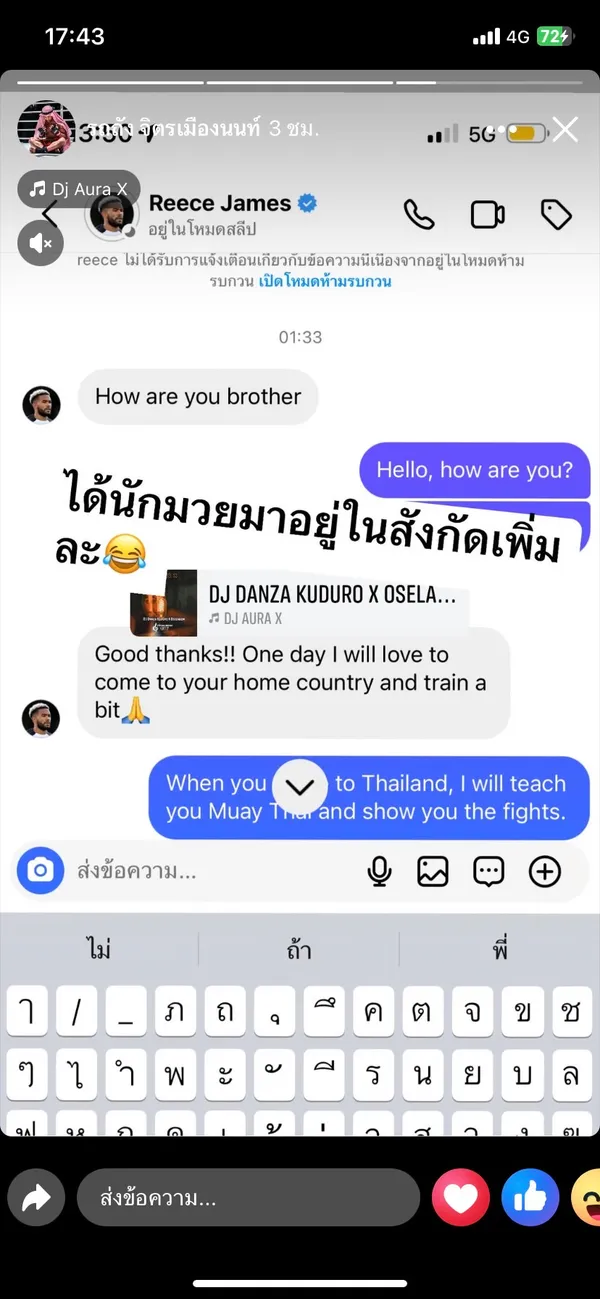Close the story viewer

(x=566, y=130)
